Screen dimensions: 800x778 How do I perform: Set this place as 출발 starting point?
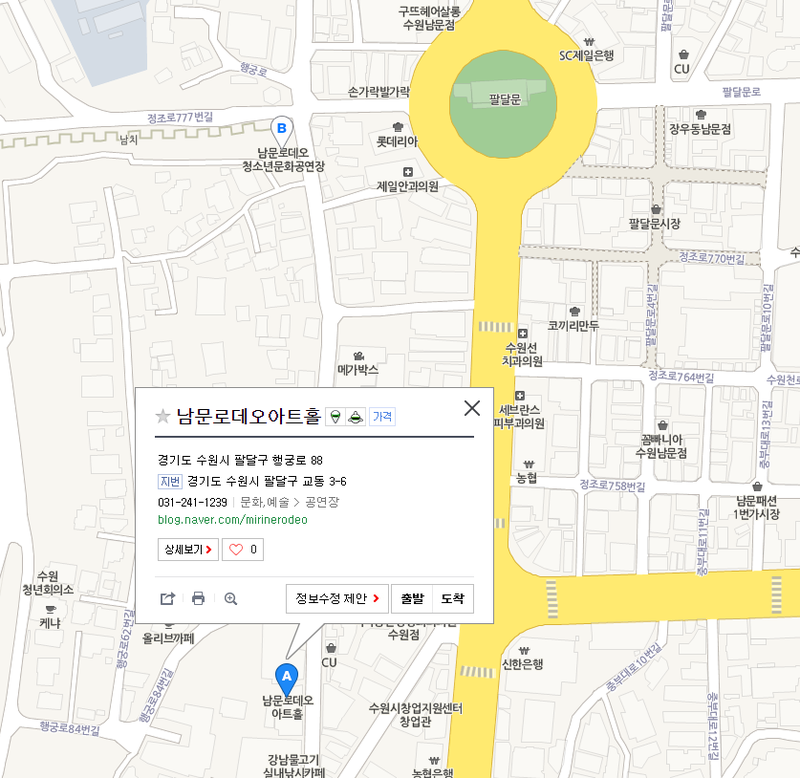[x=411, y=599]
